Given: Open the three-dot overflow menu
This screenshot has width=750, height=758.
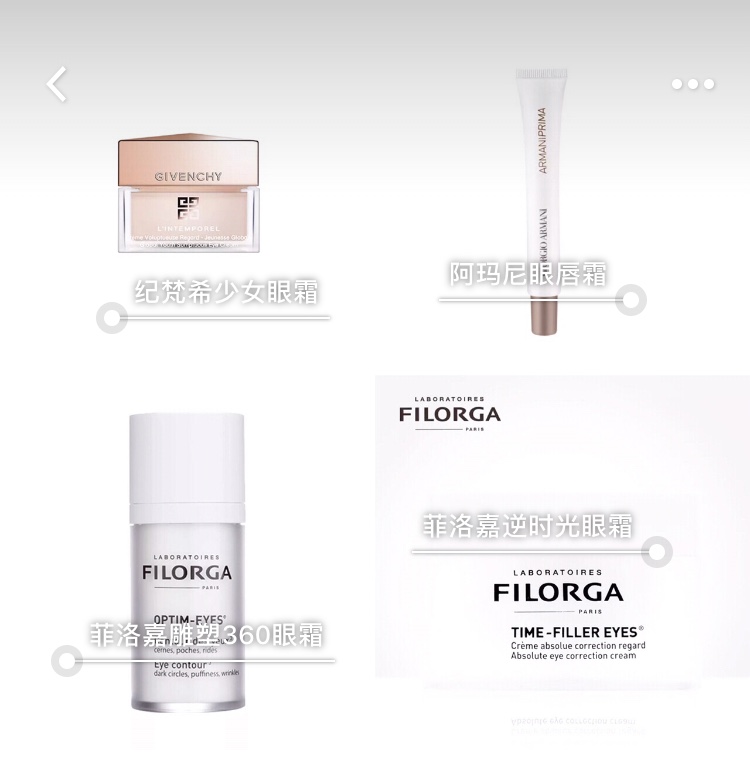Looking at the screenshot, I should tap(693, 84).
